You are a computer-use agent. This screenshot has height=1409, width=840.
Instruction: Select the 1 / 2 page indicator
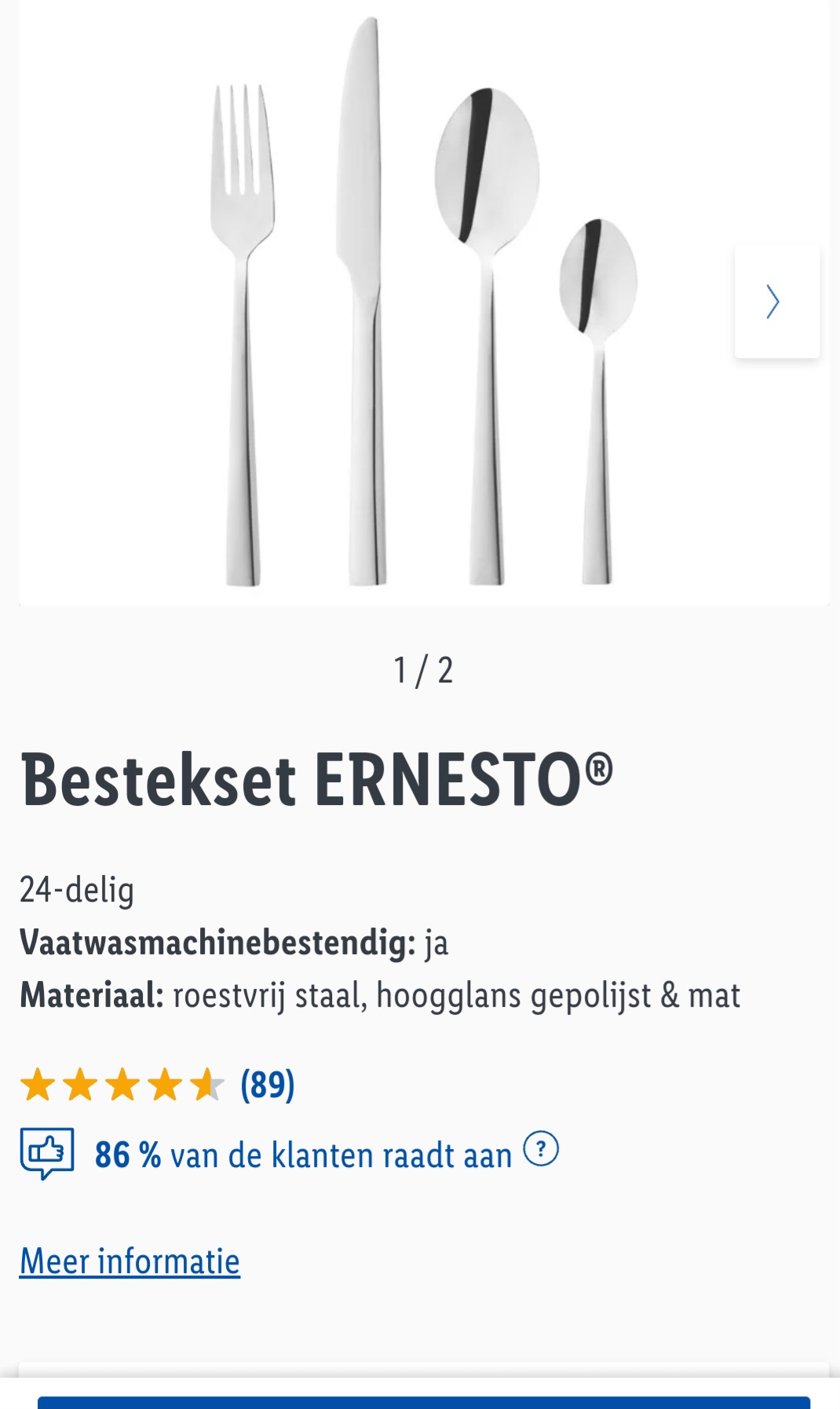[424, 670]
